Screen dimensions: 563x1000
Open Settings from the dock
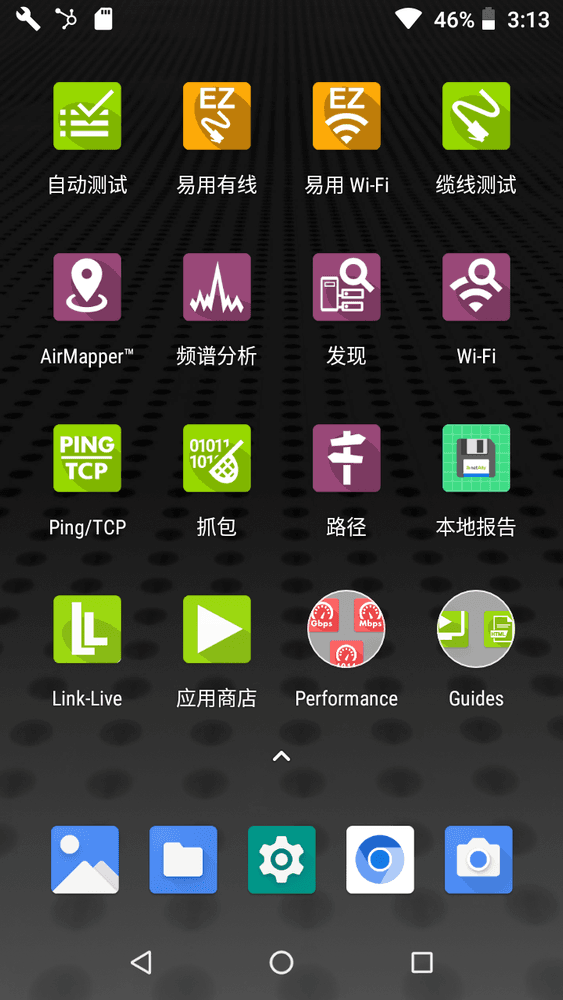[281, 860]
